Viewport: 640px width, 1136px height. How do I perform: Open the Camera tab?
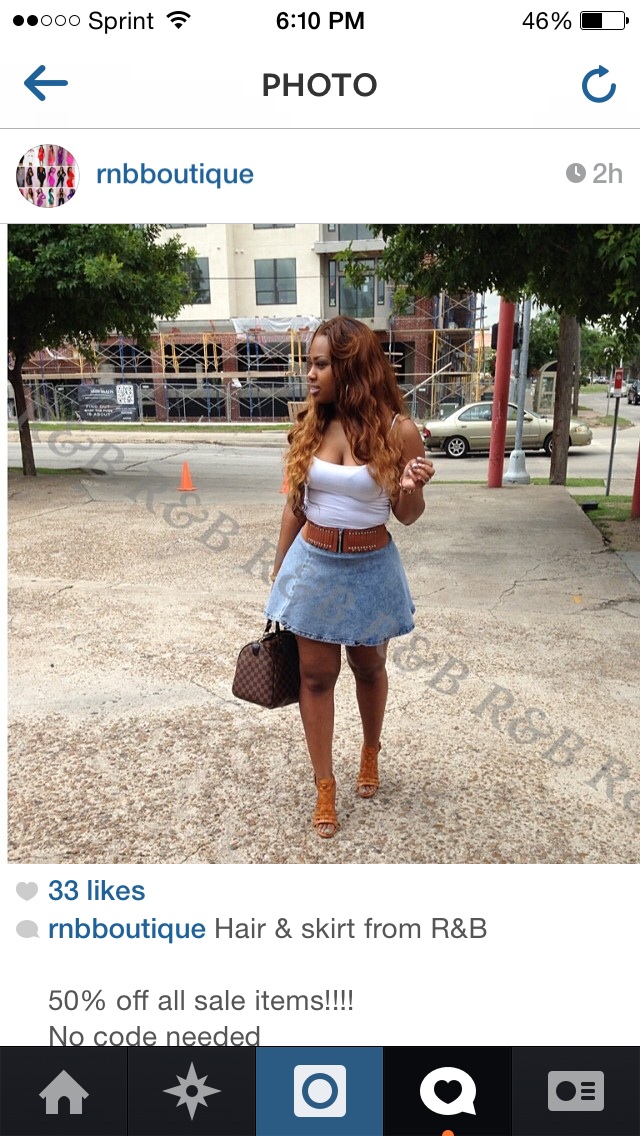(x=320, y=1091)
